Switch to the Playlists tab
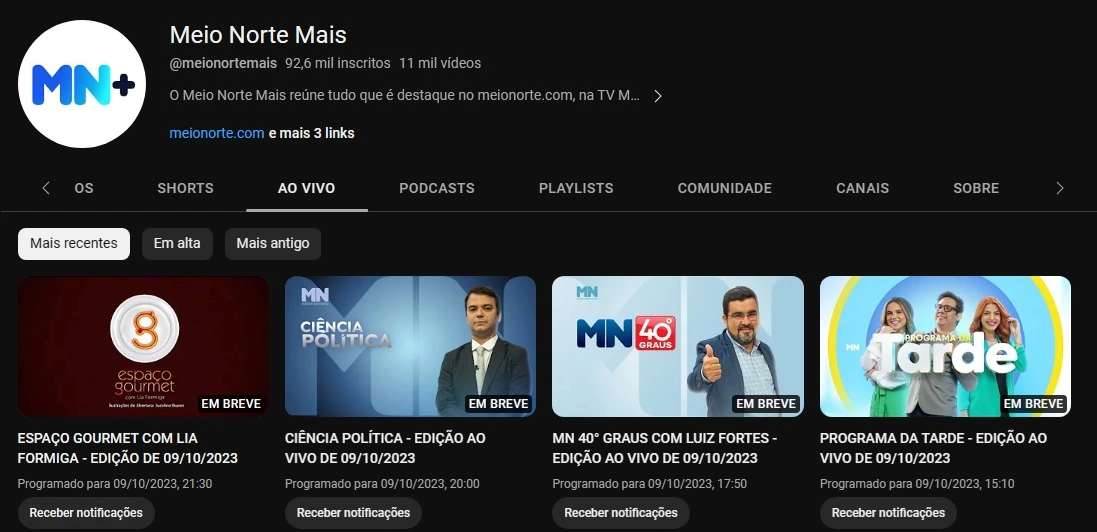Viewport: 1097px width, 532px height. tap(576, 188)
